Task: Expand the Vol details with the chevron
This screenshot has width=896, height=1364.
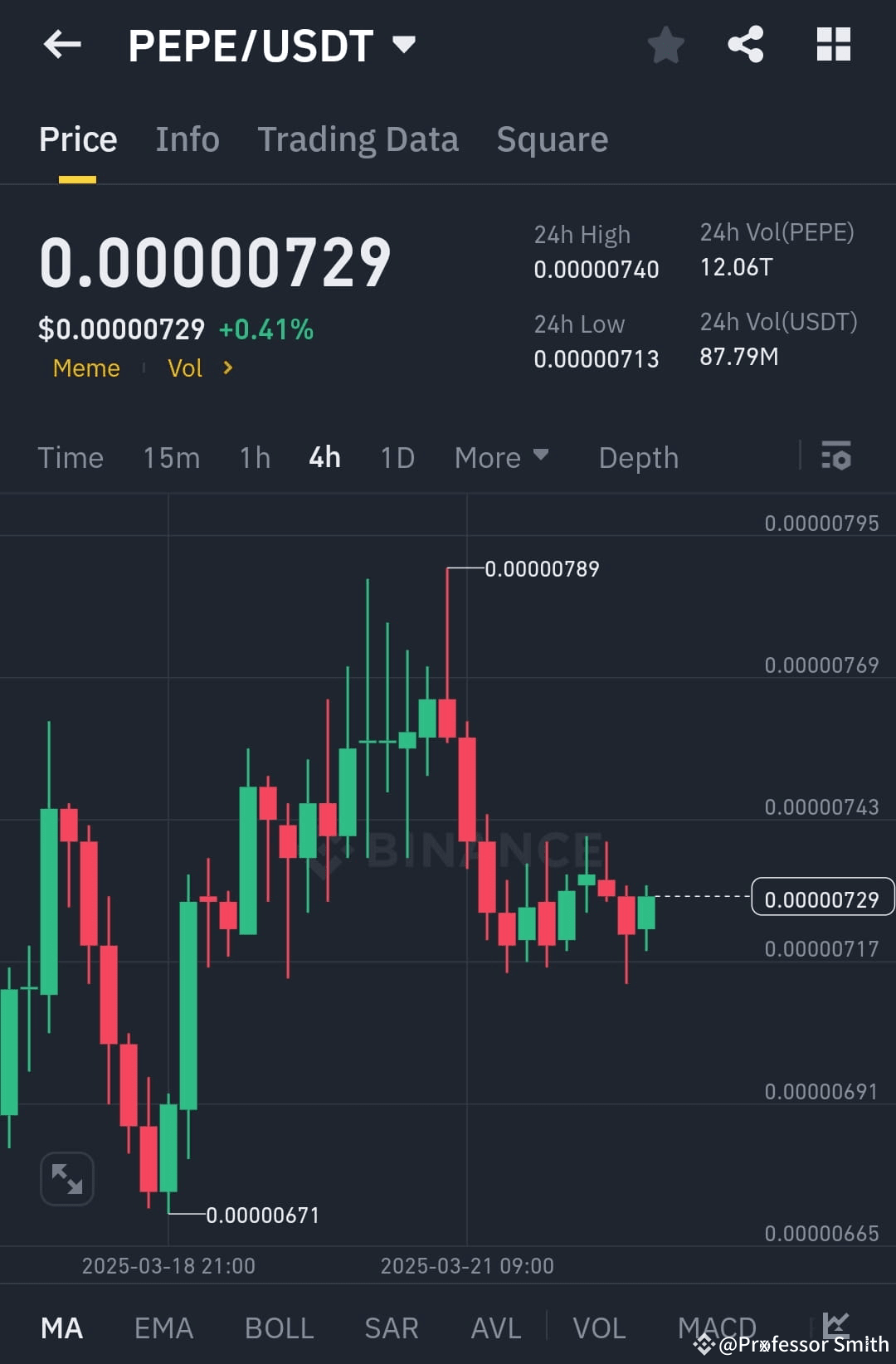Action: pos(226,368)
